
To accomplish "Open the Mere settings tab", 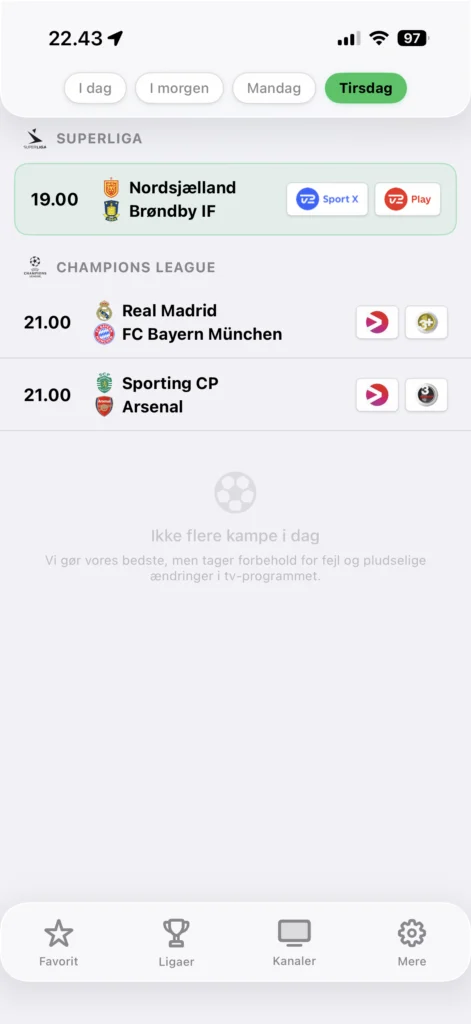I will tap(412, 942).
